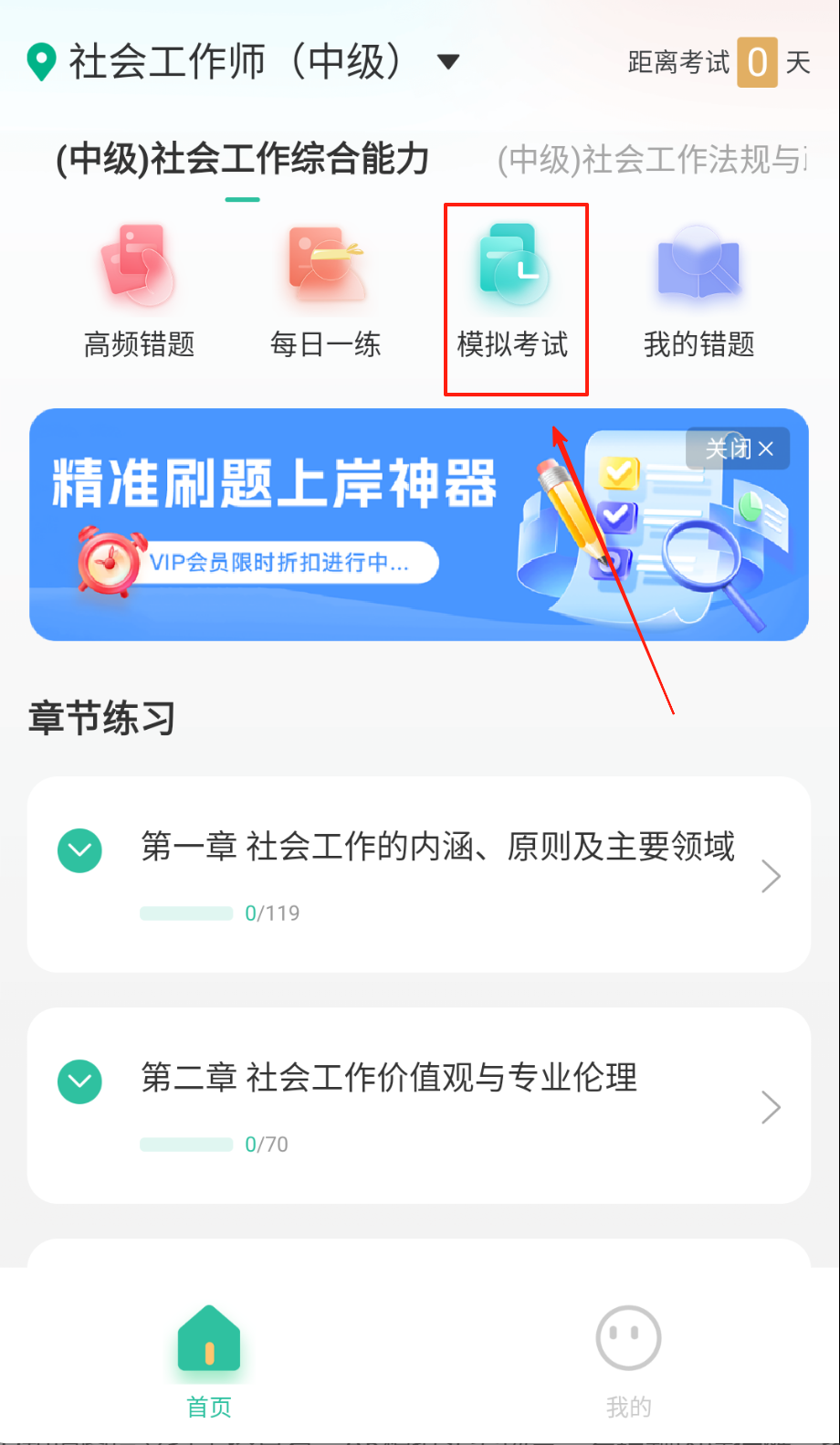Switch to (中级)社会工作法规与 subject tab
The image size is (840, 1445).
[x=651, y=160]
